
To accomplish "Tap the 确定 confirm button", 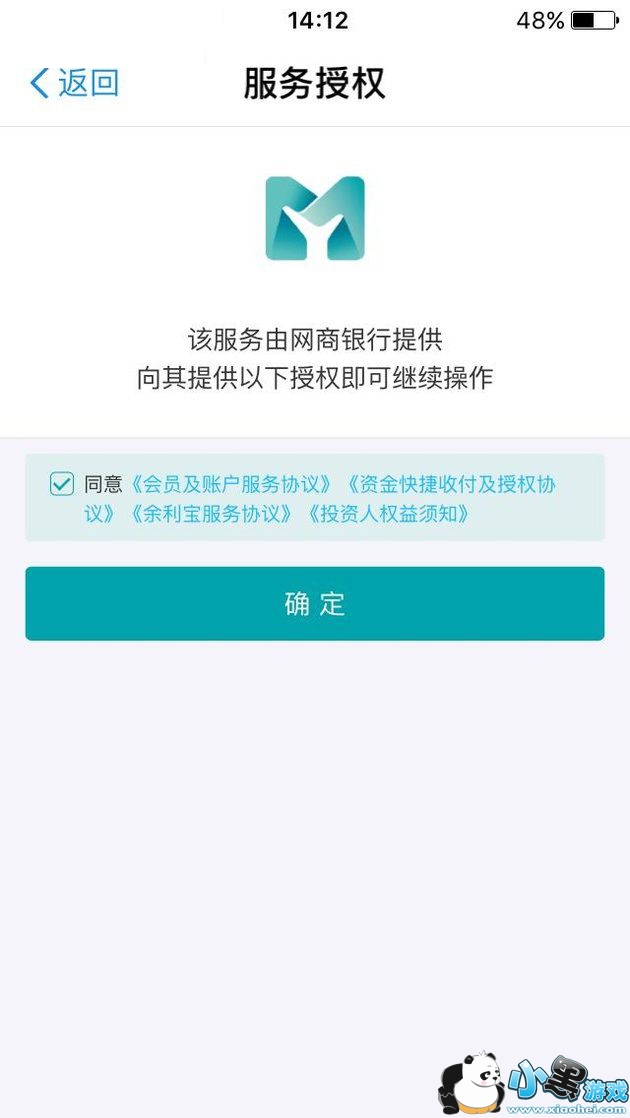I will (315, 604).
